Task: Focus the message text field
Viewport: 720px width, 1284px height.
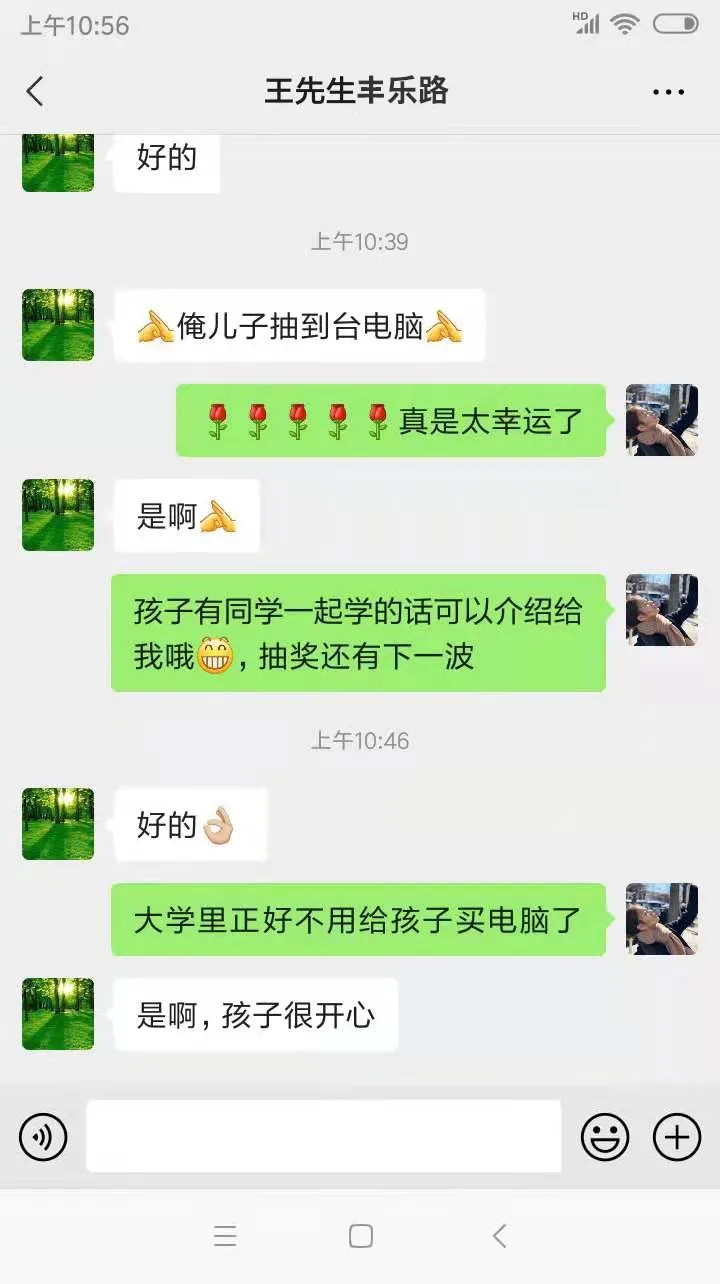Action: (x=323, y=1136)
